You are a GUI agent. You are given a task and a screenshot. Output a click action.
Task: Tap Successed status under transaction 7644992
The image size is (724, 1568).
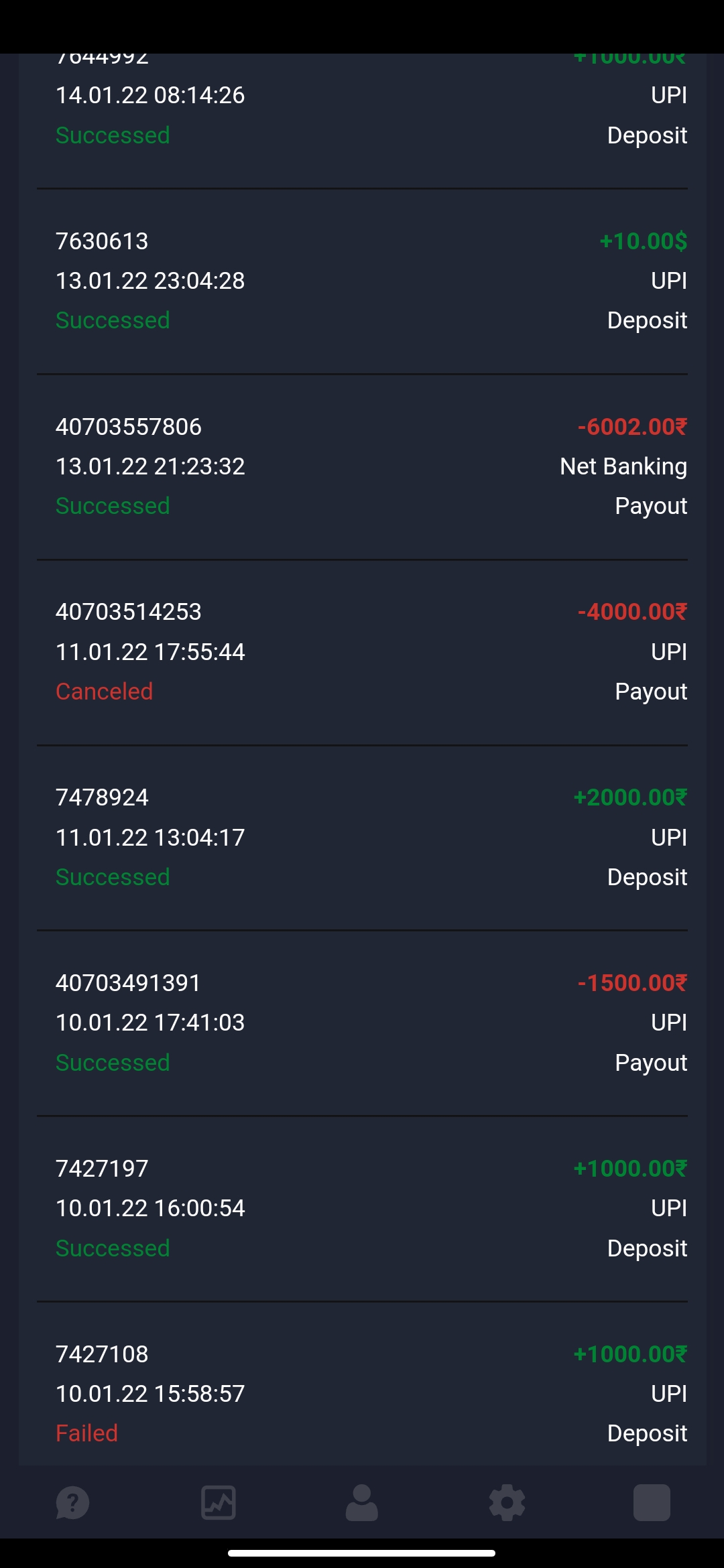tap(112, 135)
